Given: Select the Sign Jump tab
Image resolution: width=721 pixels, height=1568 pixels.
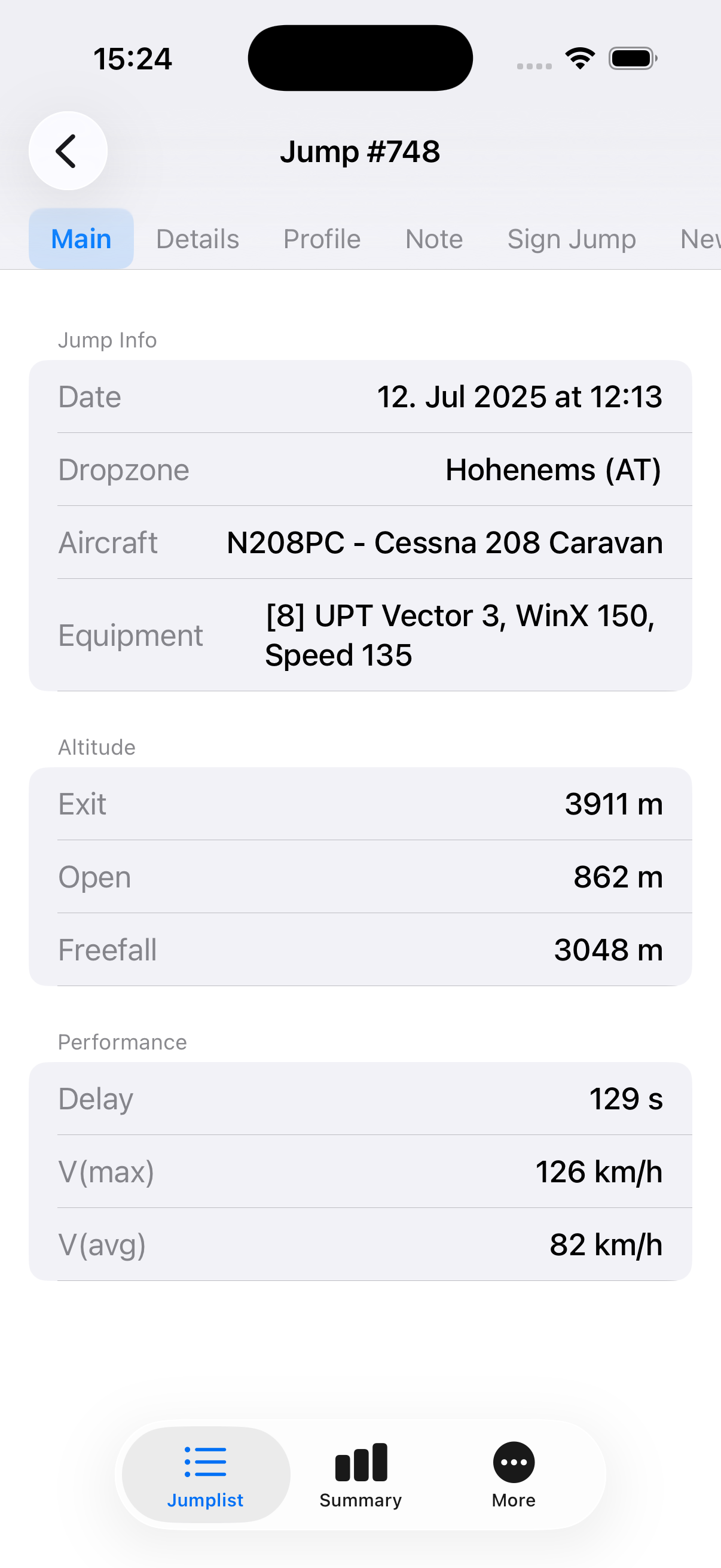Looking at the screenshot, I should (x=571, y=239).
